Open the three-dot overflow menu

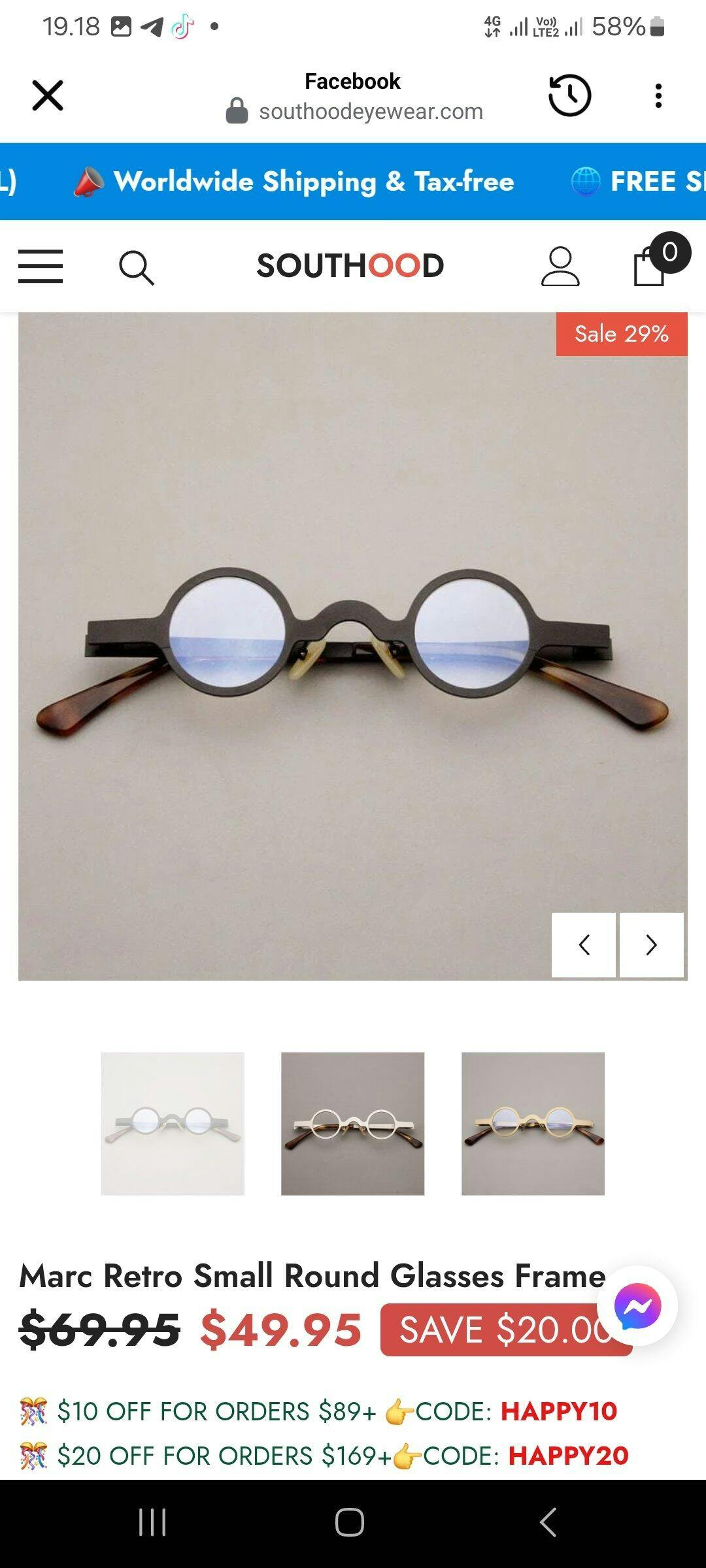point(658,96)
